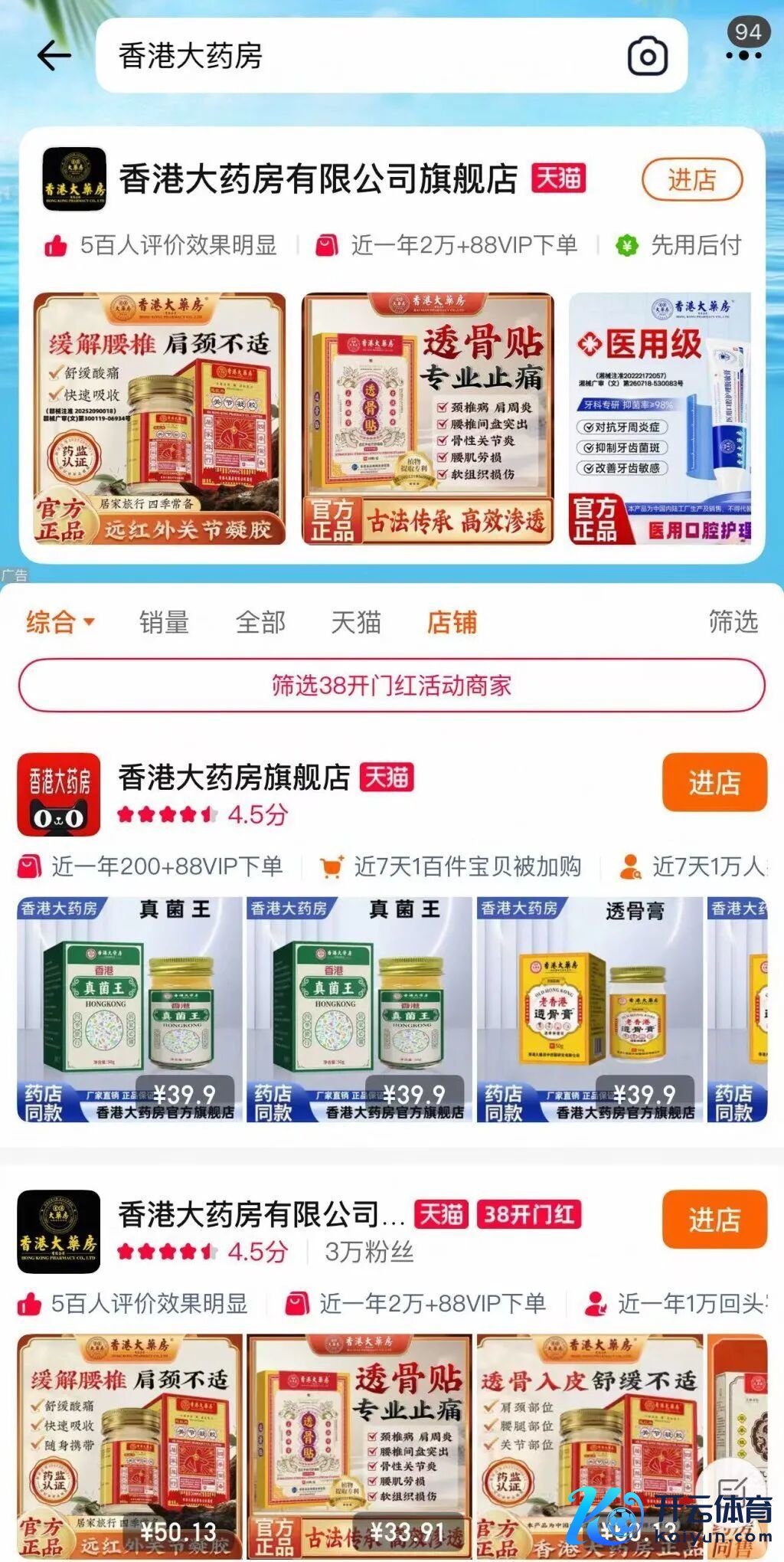Screen dimensions: 784x1562
Task: Expand the 综合 sort dropdown
Action: click(x=60, y=622)
